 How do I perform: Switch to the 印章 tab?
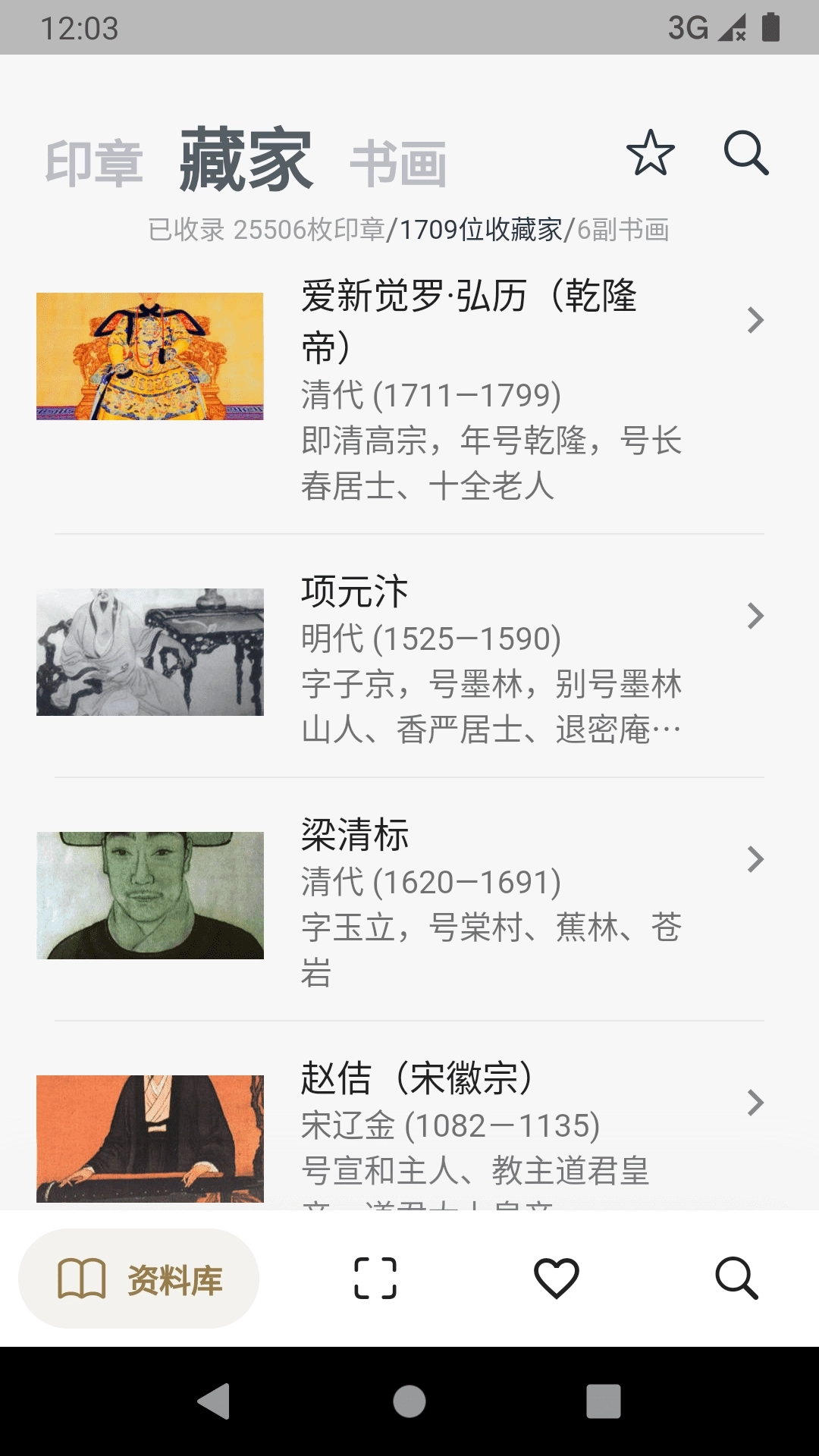[96, 158]
